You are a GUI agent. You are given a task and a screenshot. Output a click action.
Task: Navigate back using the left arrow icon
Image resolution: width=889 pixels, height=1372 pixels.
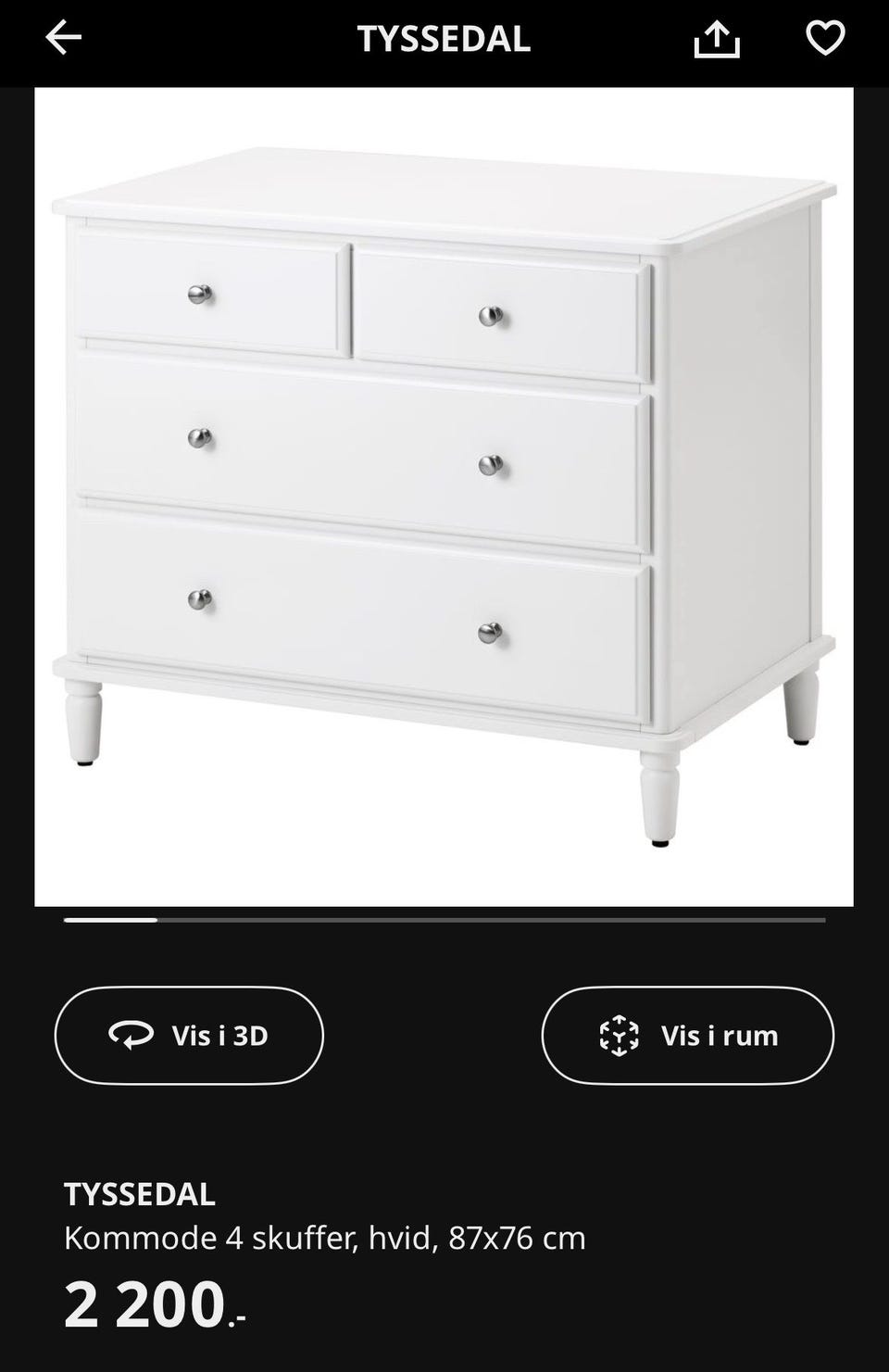click(x=62, y=40)
